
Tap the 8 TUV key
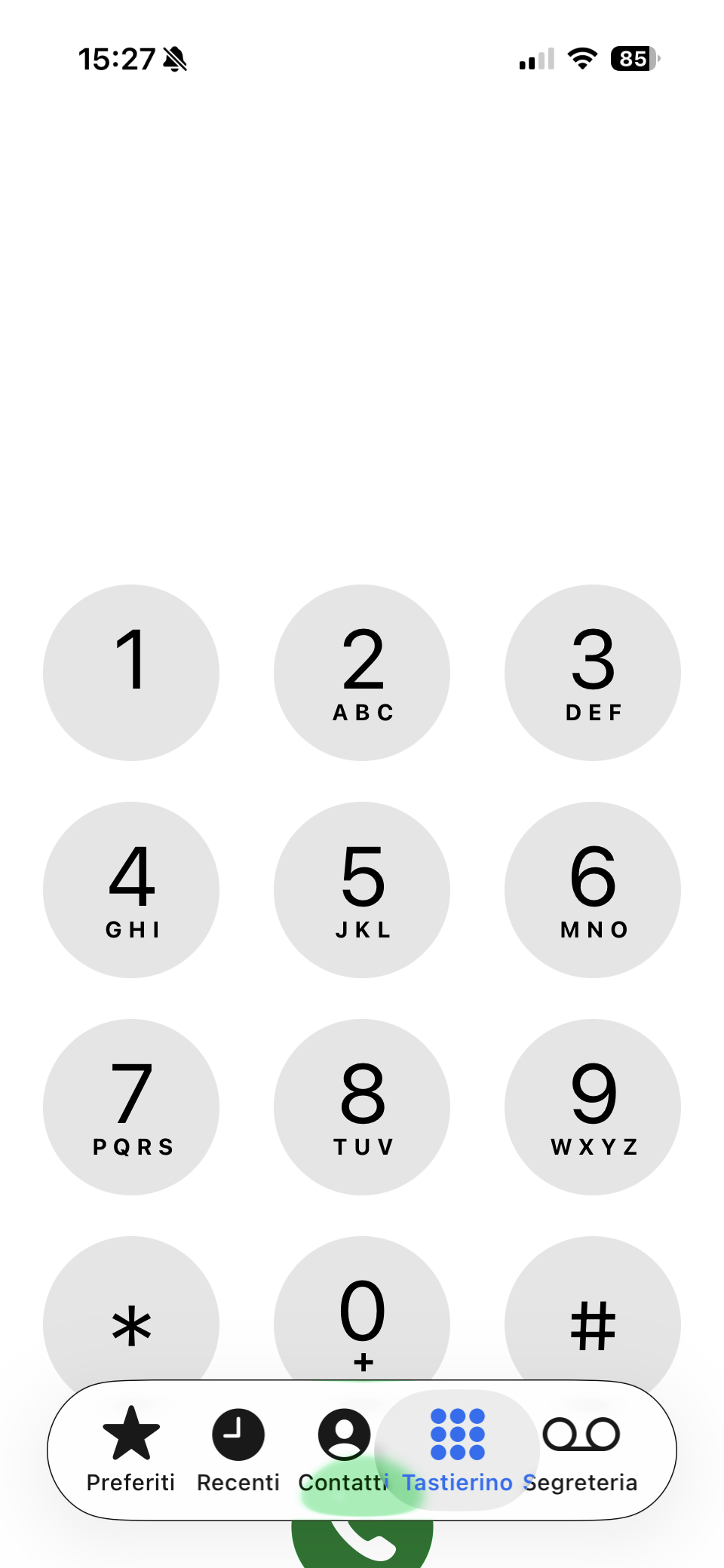coord(362,1106)
